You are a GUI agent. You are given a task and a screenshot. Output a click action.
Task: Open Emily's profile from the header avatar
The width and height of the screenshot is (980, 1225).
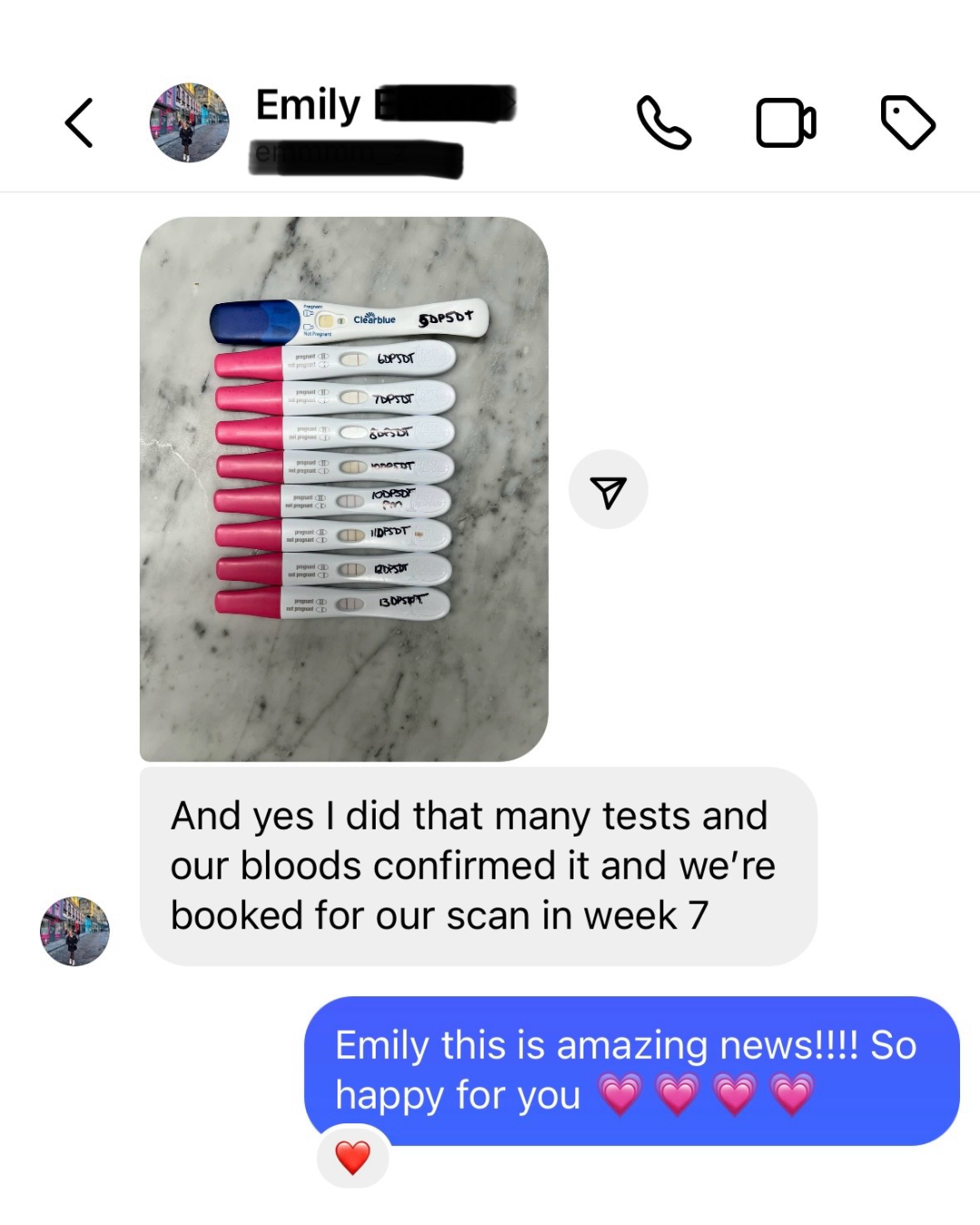click(189, 122)
